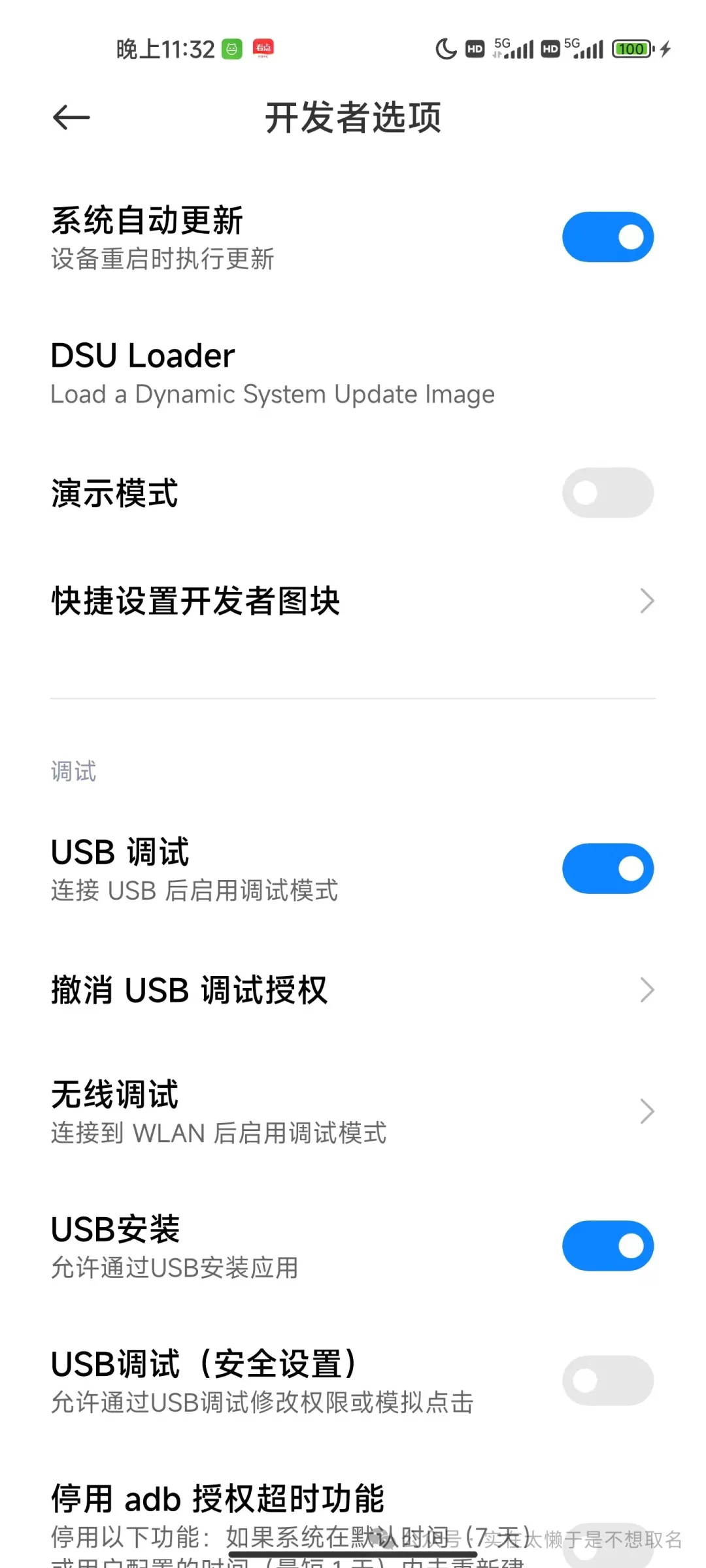Enable USB调试（安全设置）switch
Viewport: 706px width, 1568px height.
pyautogui.click(x=607, y=1380)
